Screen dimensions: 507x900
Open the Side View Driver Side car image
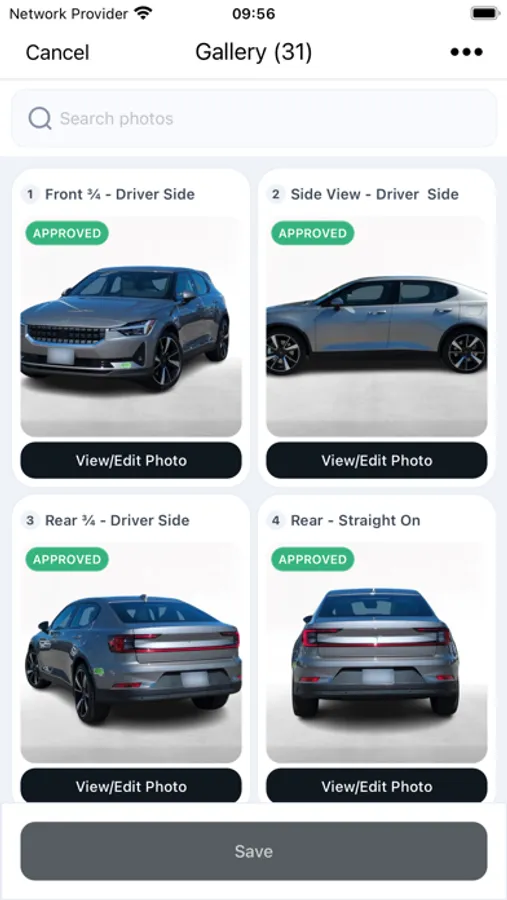[377, 327]
